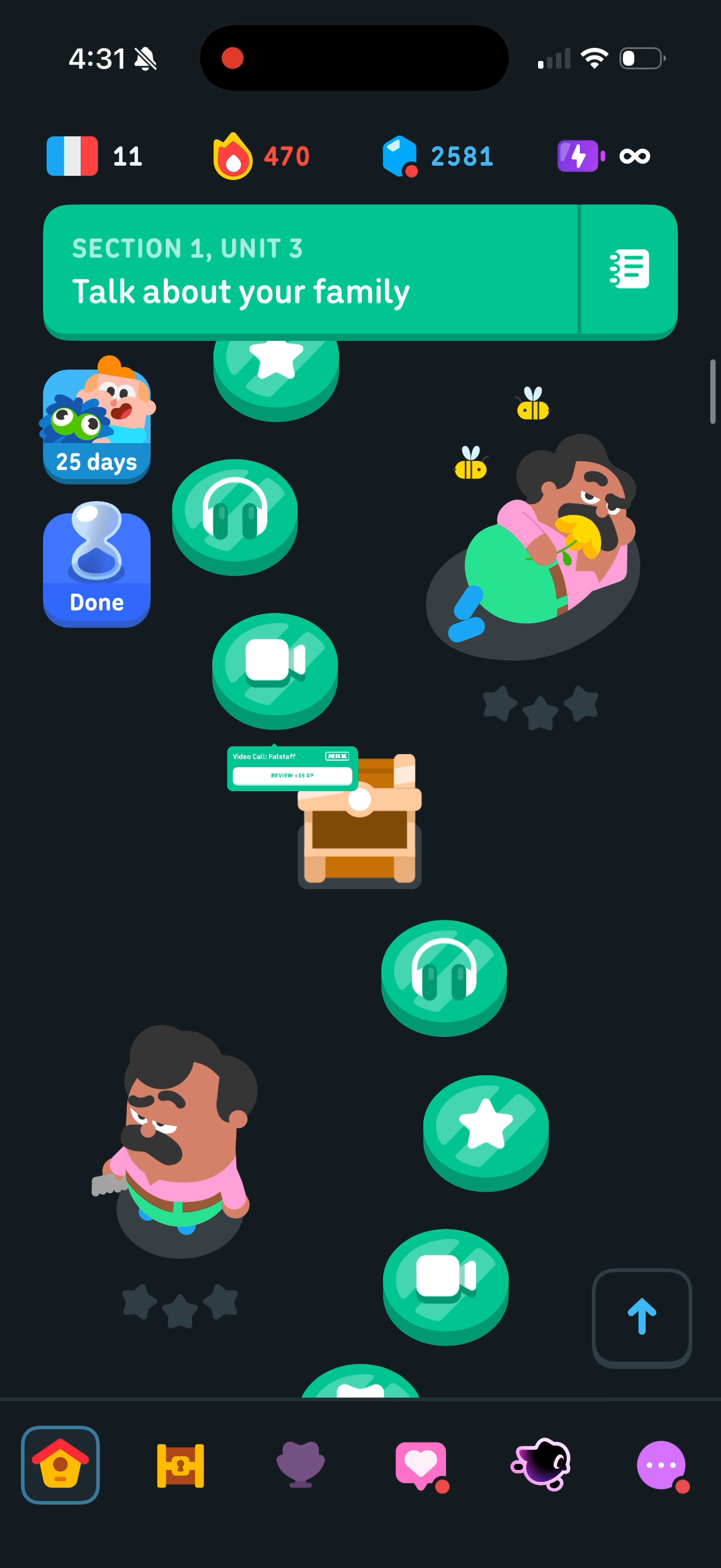Switch to the leagues trophy tab
The width and height of the screenshot is (721, 1568).
point(301,1465)
